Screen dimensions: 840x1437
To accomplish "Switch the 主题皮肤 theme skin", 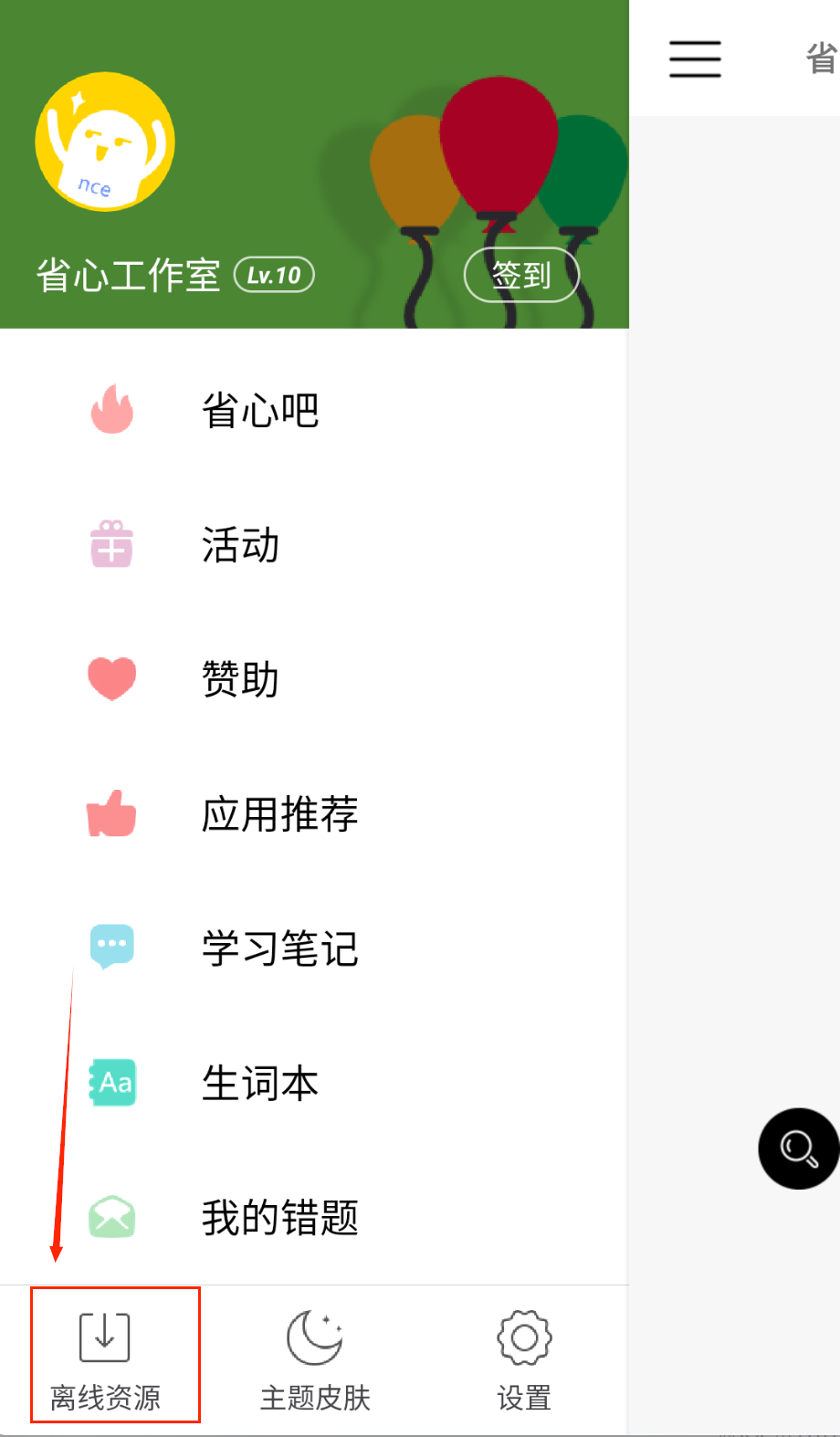I will [x=315, y=1358].
